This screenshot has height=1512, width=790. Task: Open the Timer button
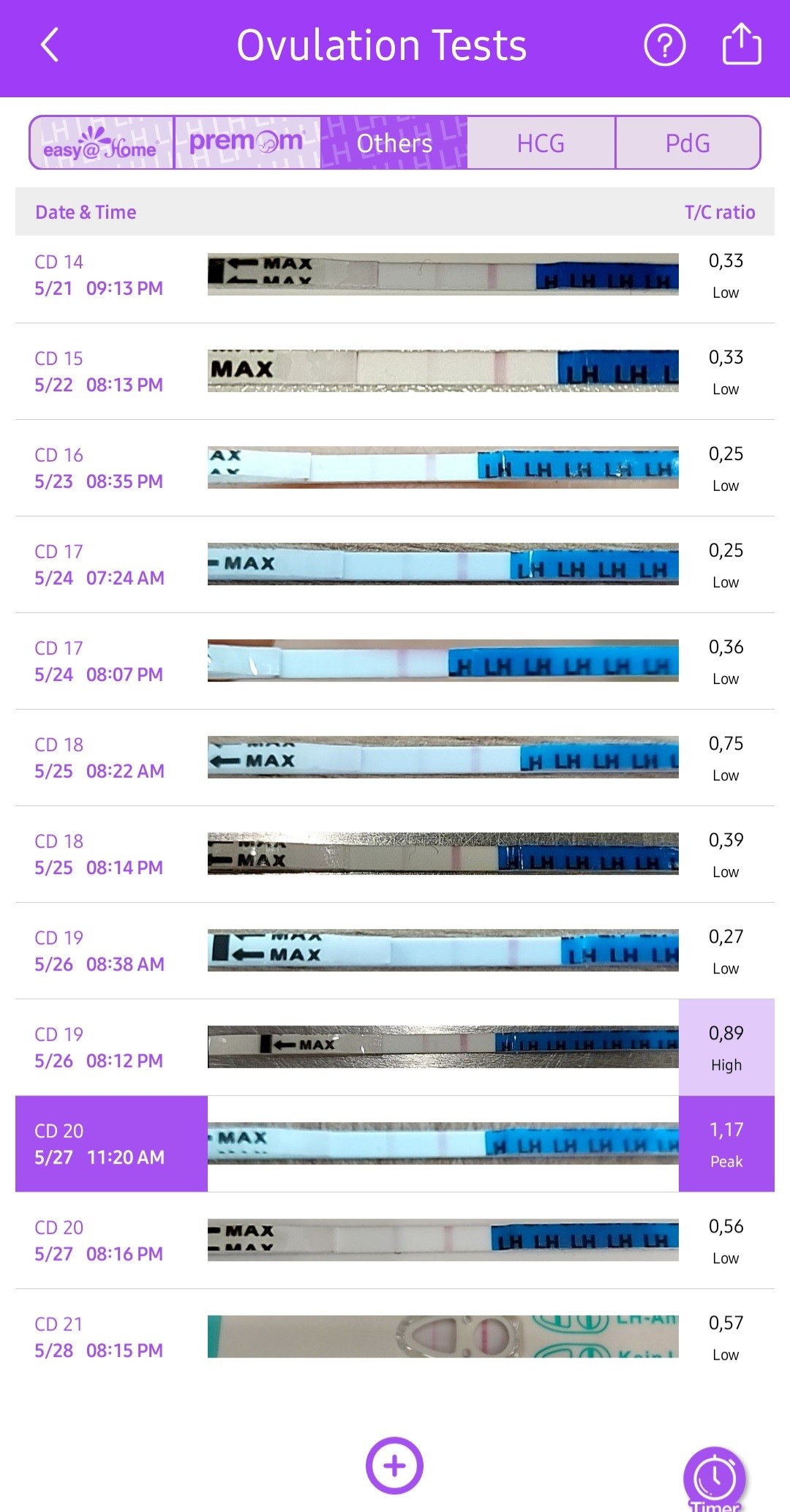click(x=714, y=1478)
